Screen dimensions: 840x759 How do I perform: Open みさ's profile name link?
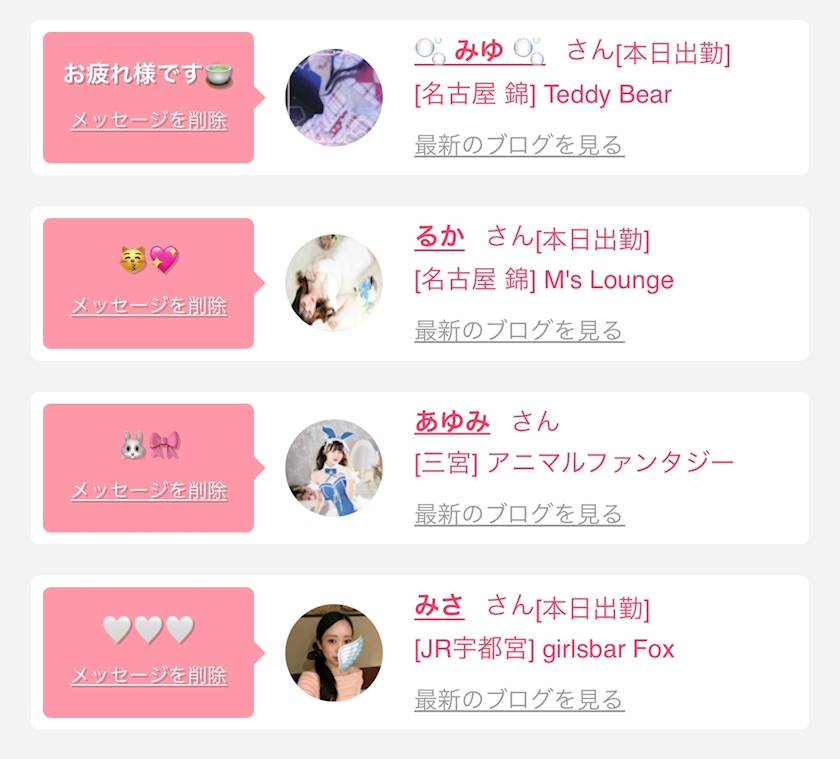pos(439,606)
